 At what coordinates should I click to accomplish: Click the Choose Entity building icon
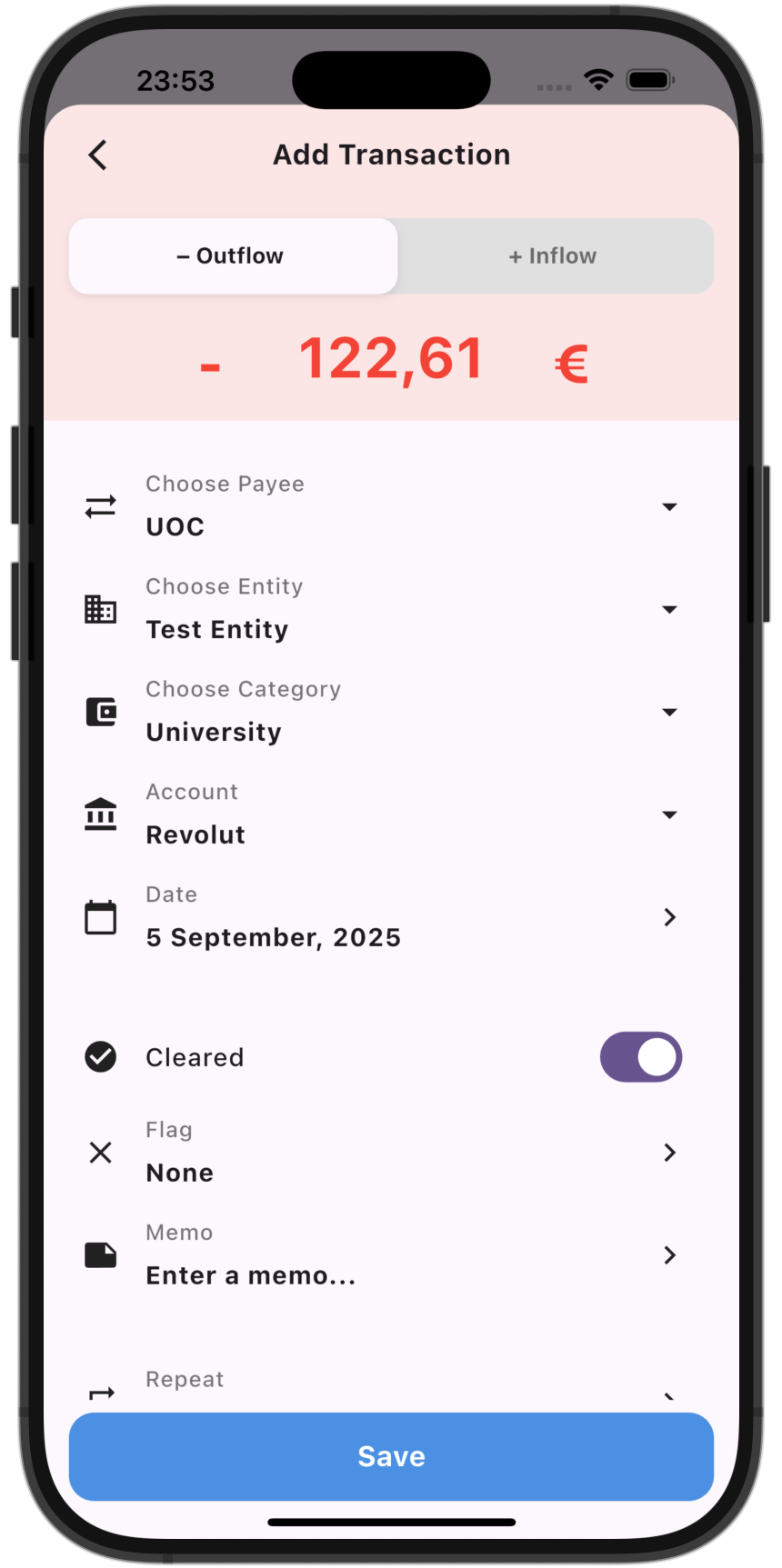click(x=101, y=609)
